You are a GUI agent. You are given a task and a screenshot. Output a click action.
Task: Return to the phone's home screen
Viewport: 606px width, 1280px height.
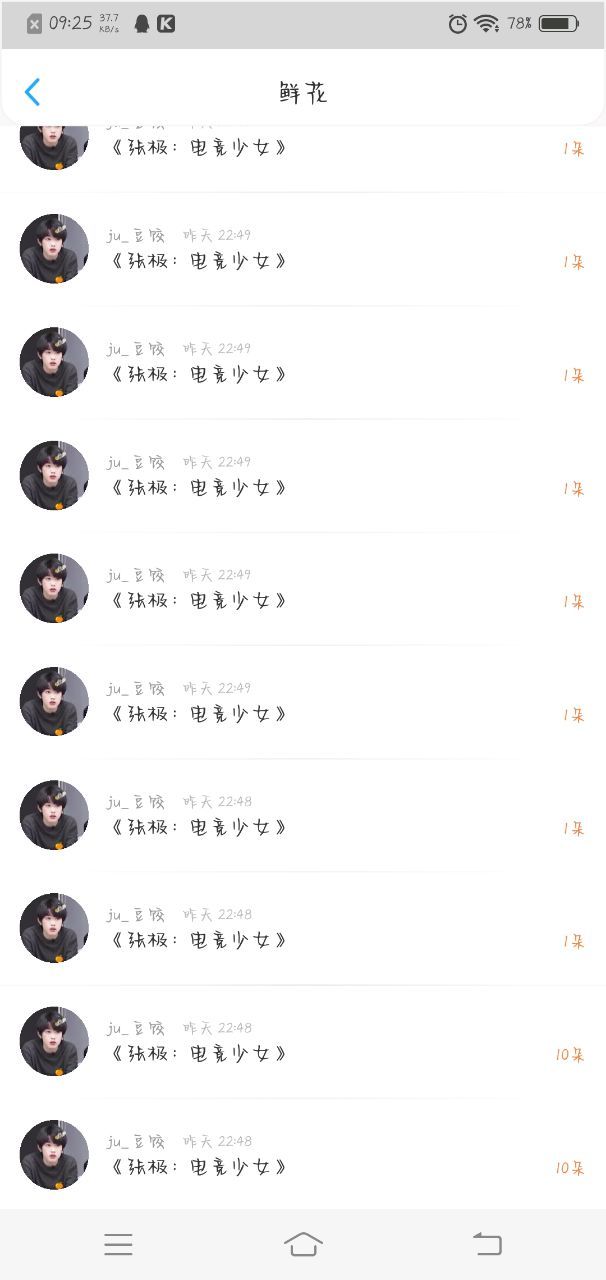click(303, 1244)
